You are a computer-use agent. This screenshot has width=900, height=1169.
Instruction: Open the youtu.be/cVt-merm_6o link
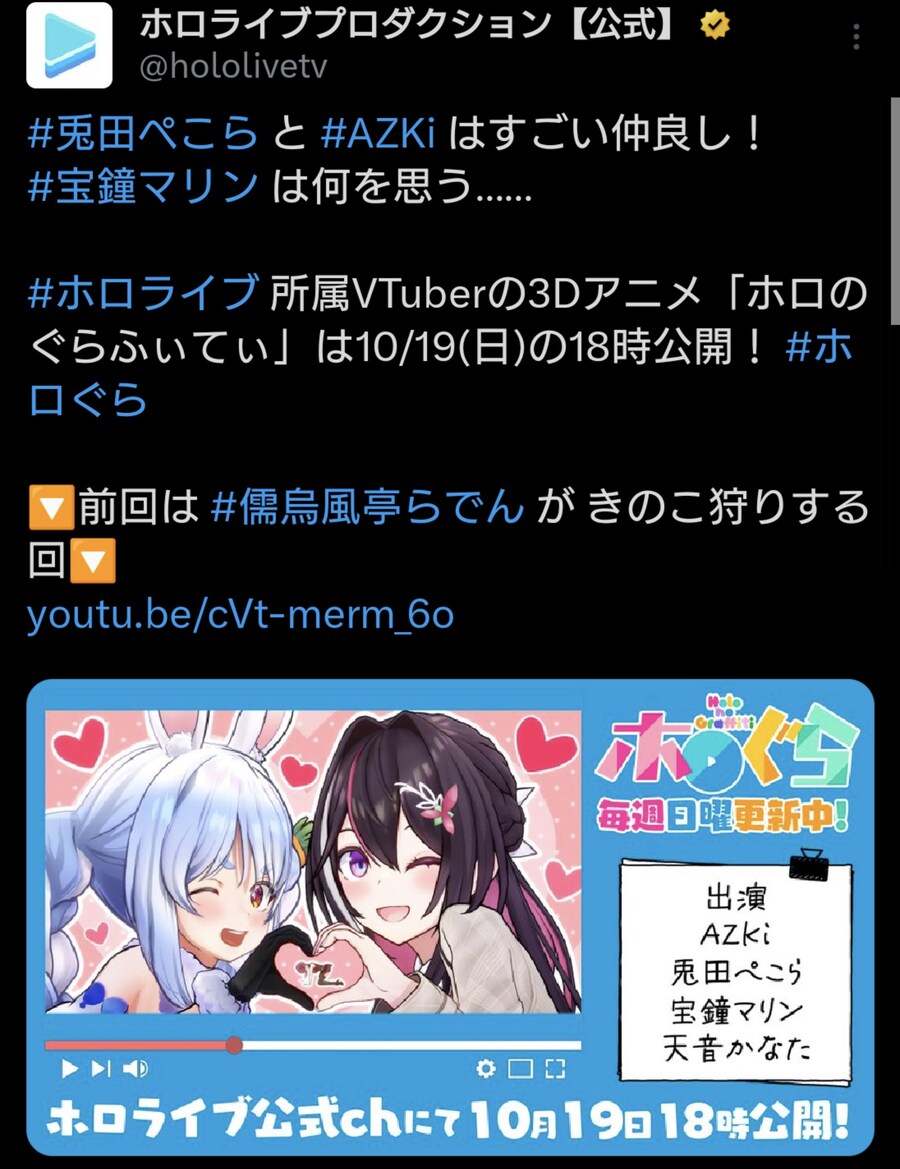[240, 615]
